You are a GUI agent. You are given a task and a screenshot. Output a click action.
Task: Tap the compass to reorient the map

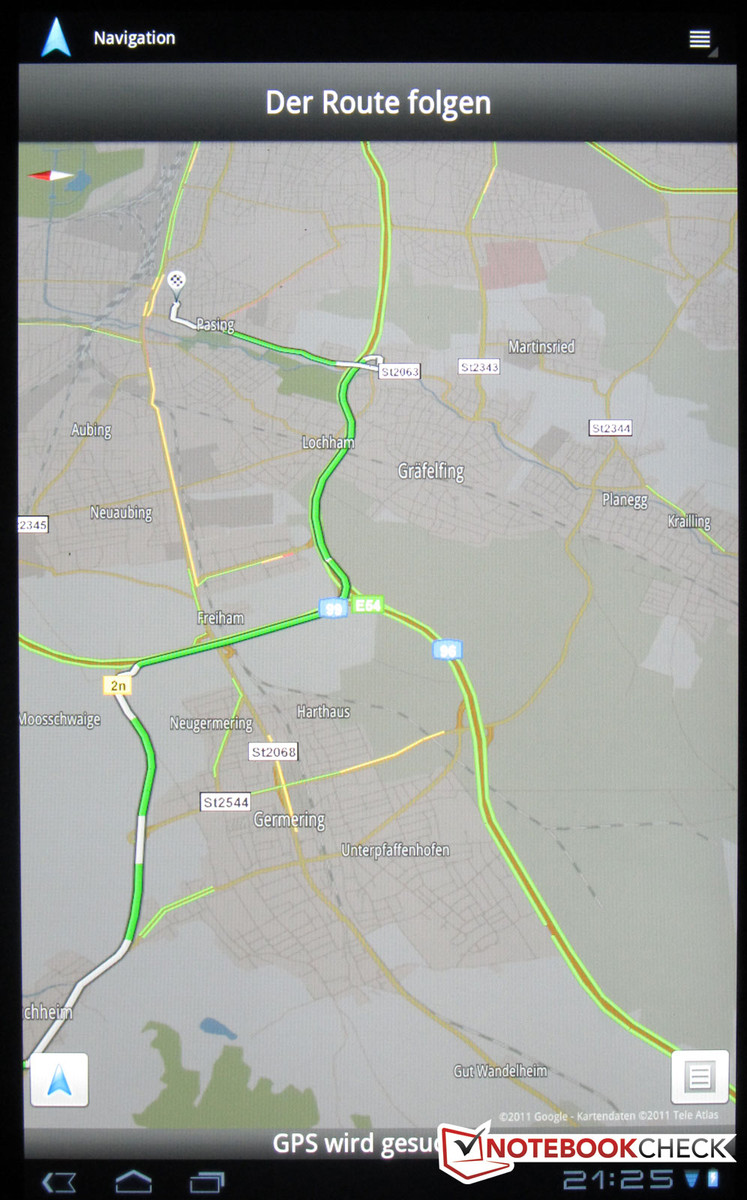[52, 175]
